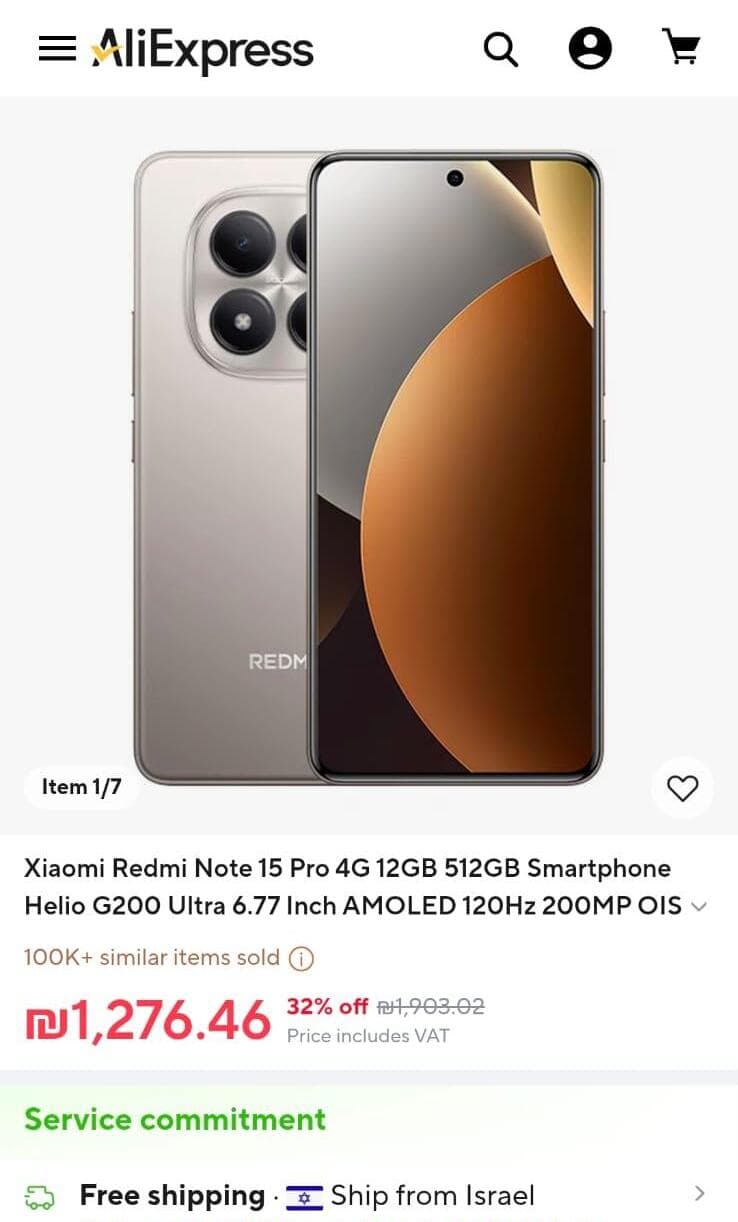Open the hamburger menu
The image size is (738, 1222).
(57, 48)
